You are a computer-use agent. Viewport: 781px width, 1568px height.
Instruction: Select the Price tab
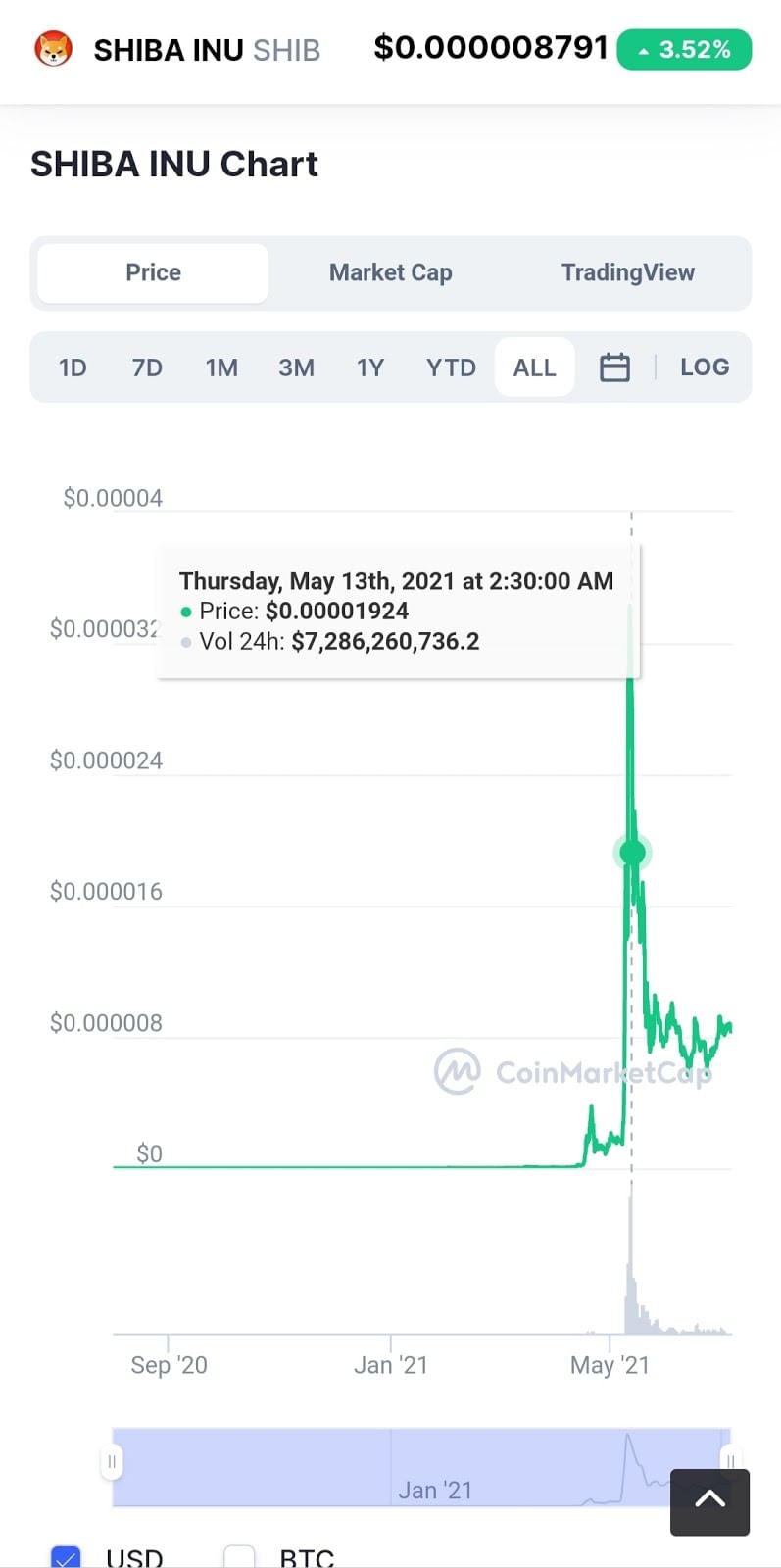tap(152, 272)
